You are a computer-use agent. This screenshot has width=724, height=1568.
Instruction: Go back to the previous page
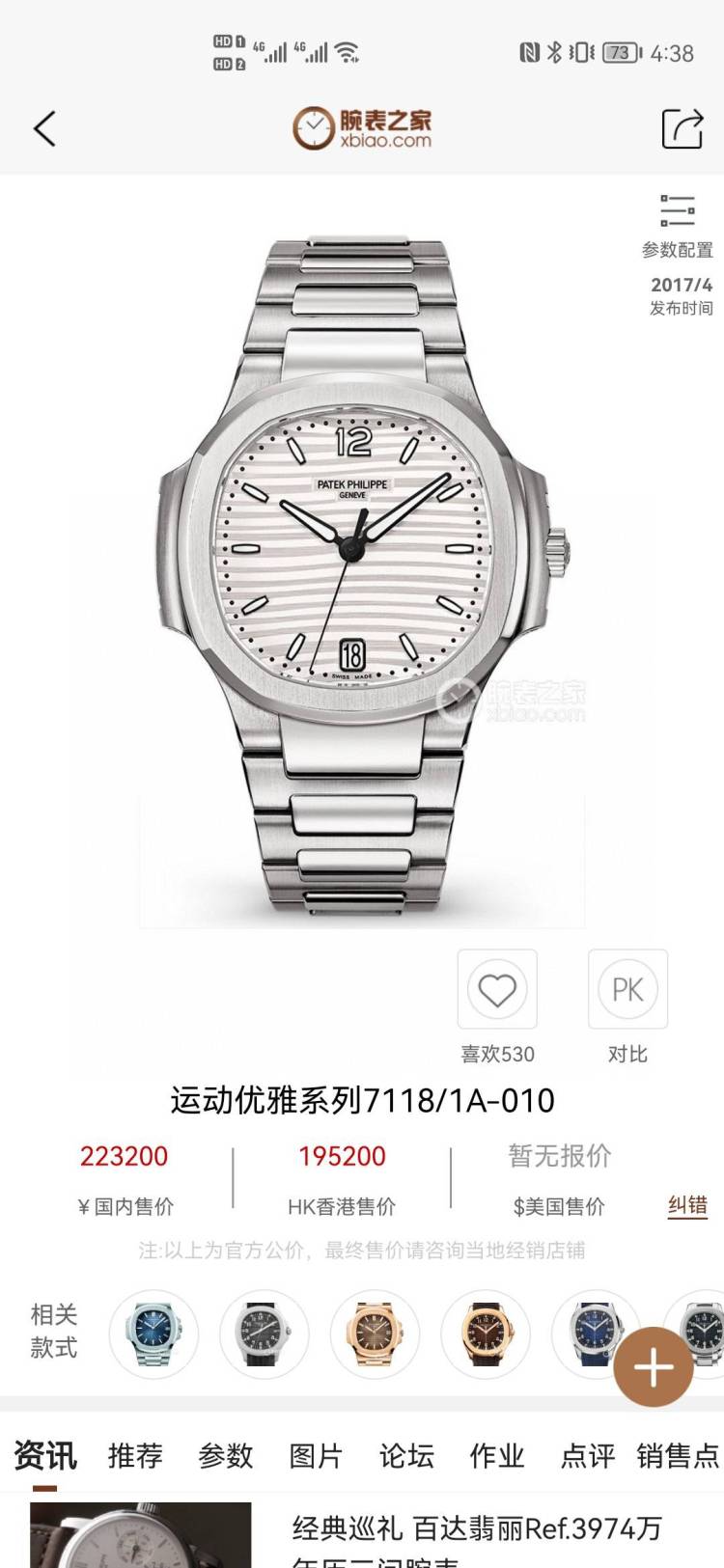[x=45, y=128]
